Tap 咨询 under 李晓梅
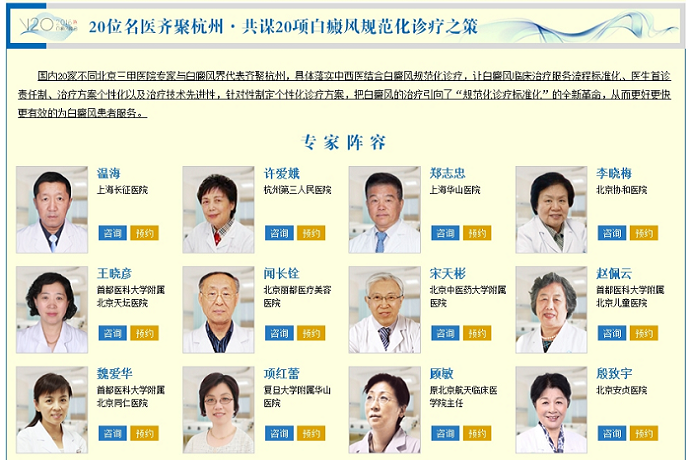The width and height of the screenshot is (690, 460). pyautogui.click(x=611, y=233)
